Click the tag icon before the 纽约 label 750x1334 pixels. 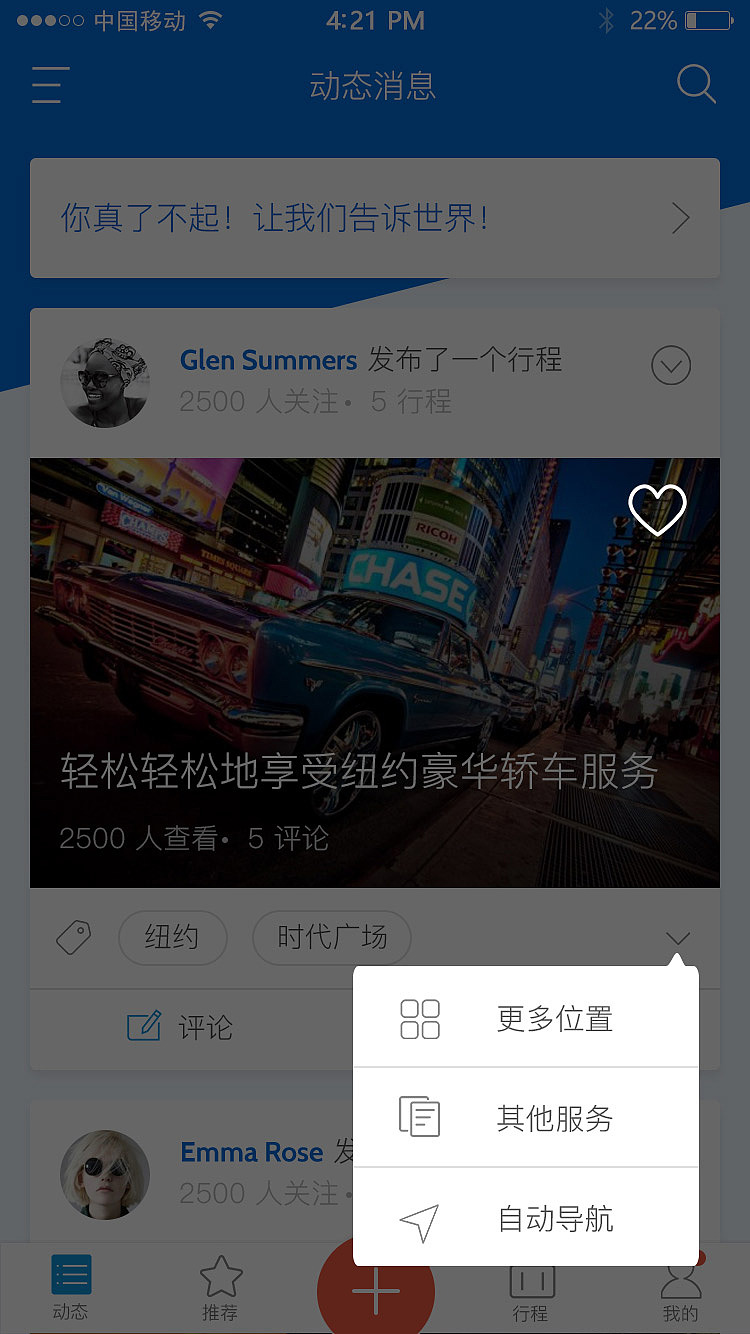pyautogui.click(x=74, y=938)
